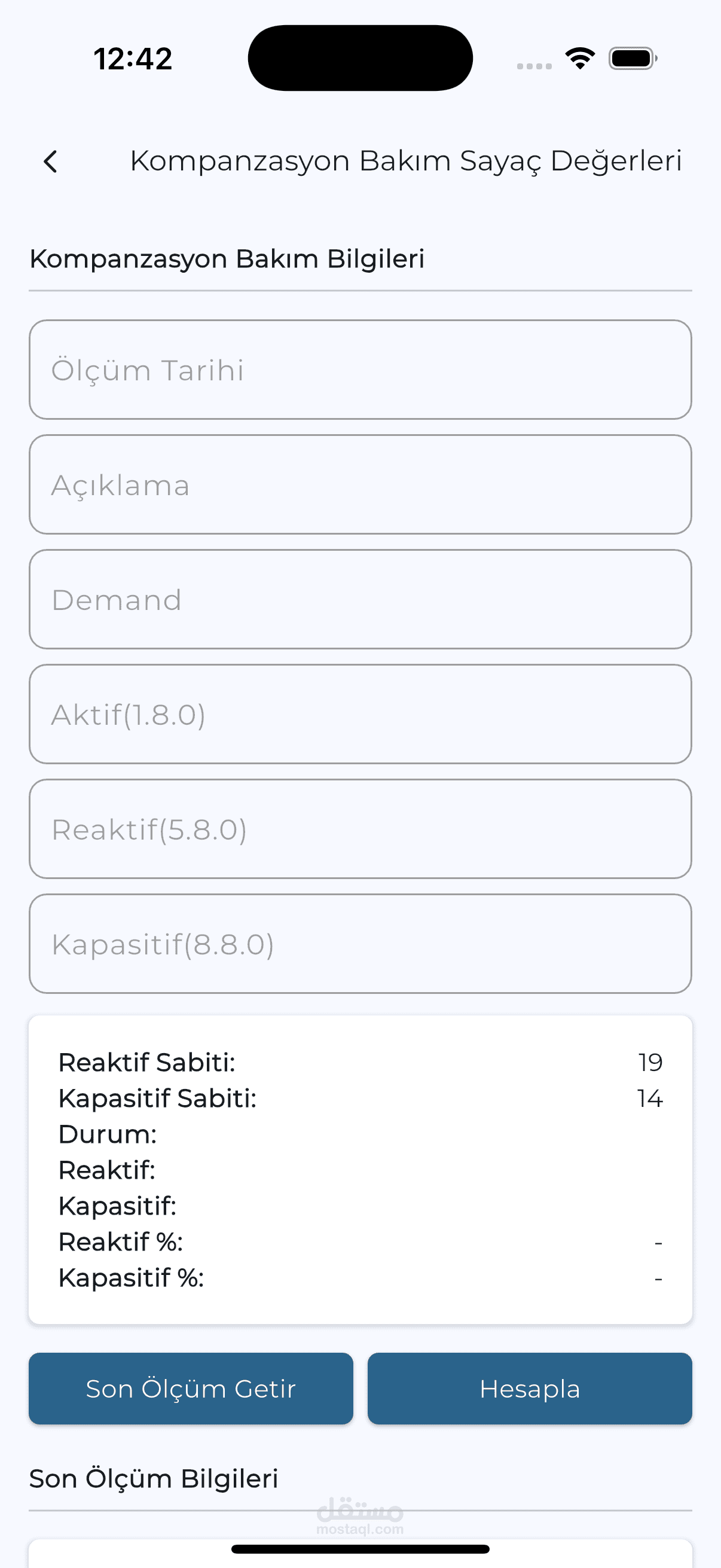
Task: Open the Ölçüm Tarihi date field
Action: (360, 370)
